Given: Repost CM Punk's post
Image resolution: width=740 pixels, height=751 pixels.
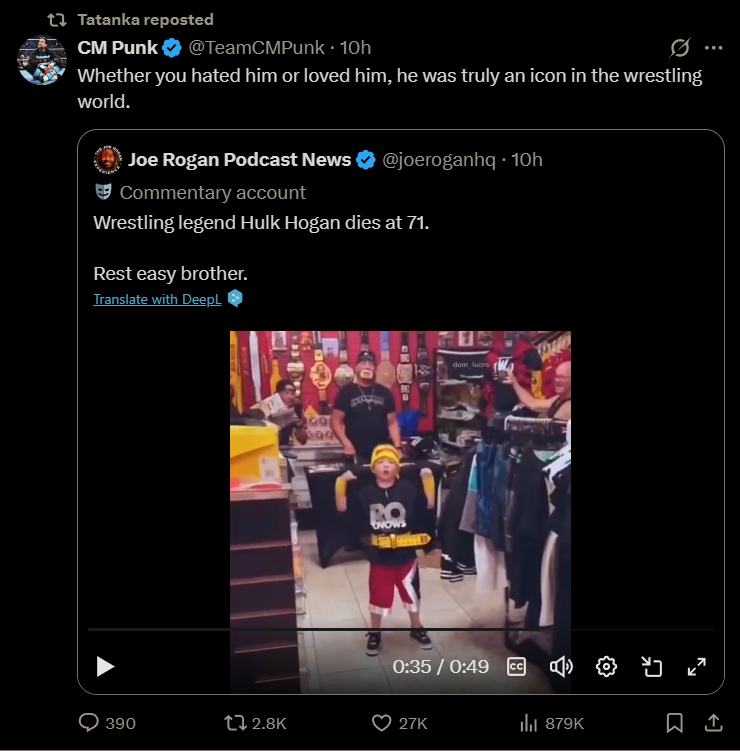Looking at the screenshot, I should tap(234, 722).
